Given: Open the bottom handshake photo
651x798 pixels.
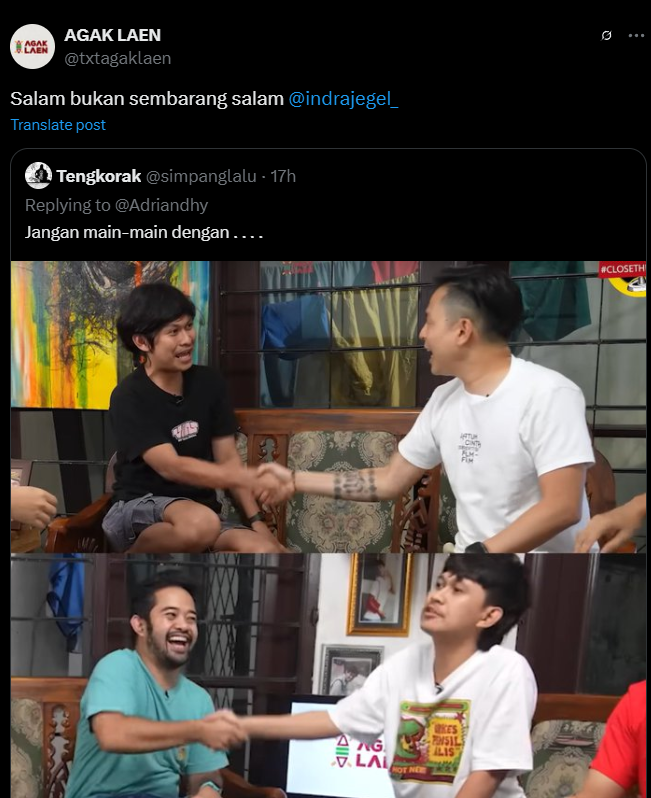Looking at the screenshot, I should (x=328, y=676).
